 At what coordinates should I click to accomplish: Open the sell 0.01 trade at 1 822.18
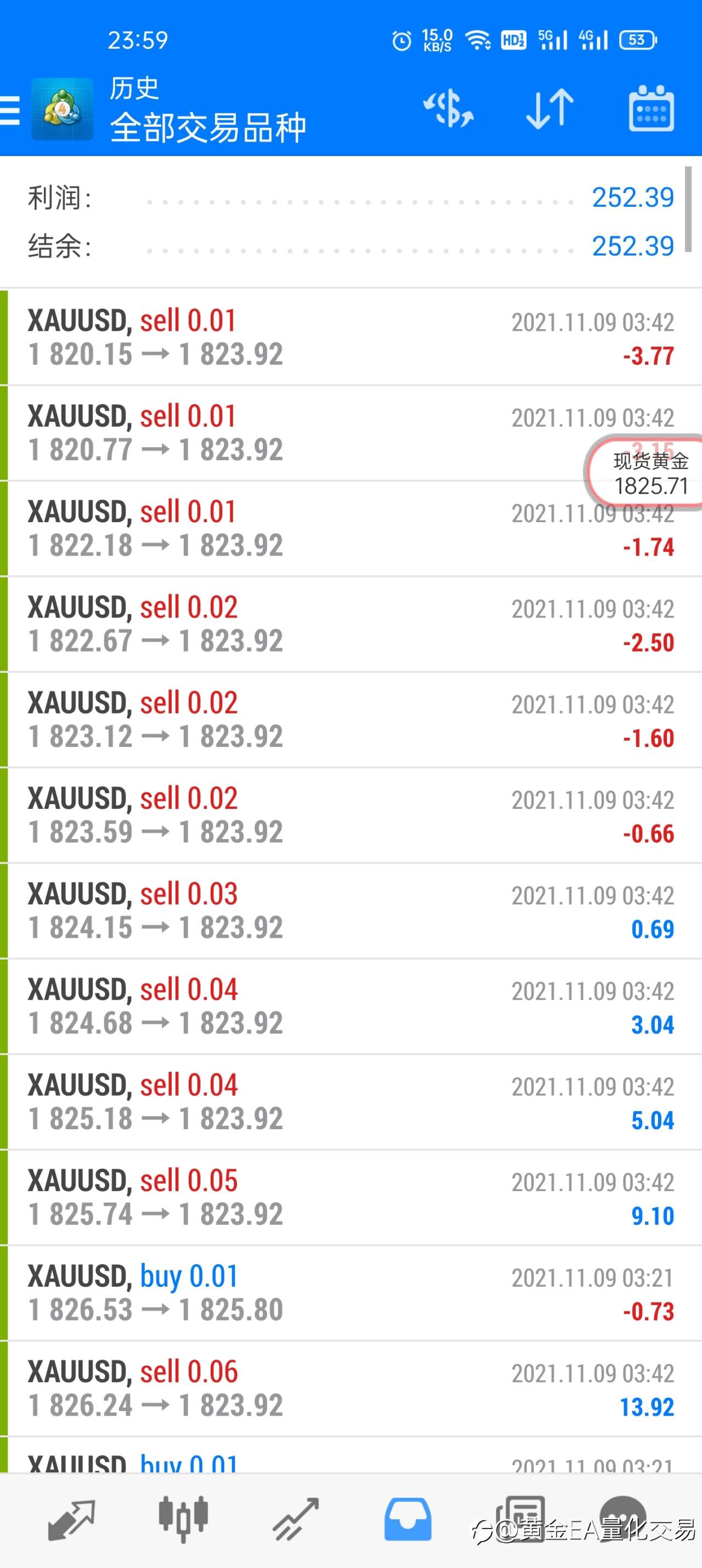click(x=350, y=529)
